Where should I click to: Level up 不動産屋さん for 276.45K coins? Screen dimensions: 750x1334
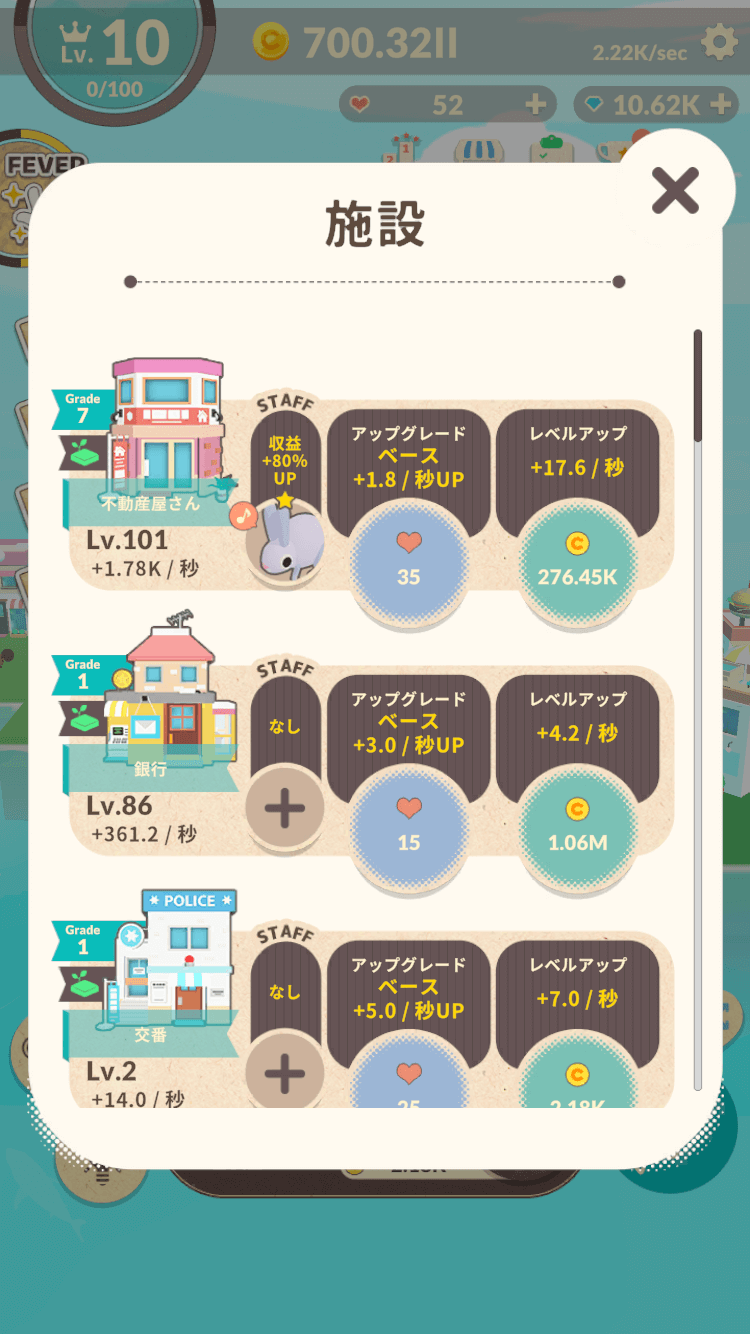577,560
